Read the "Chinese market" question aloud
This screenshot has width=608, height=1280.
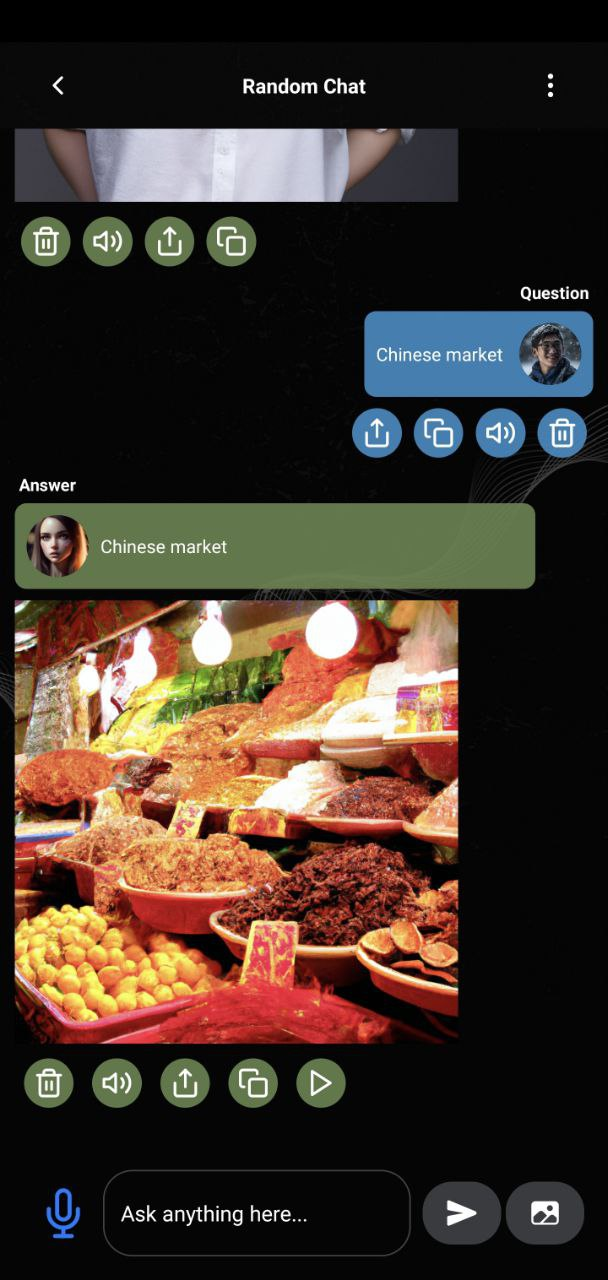500,433
